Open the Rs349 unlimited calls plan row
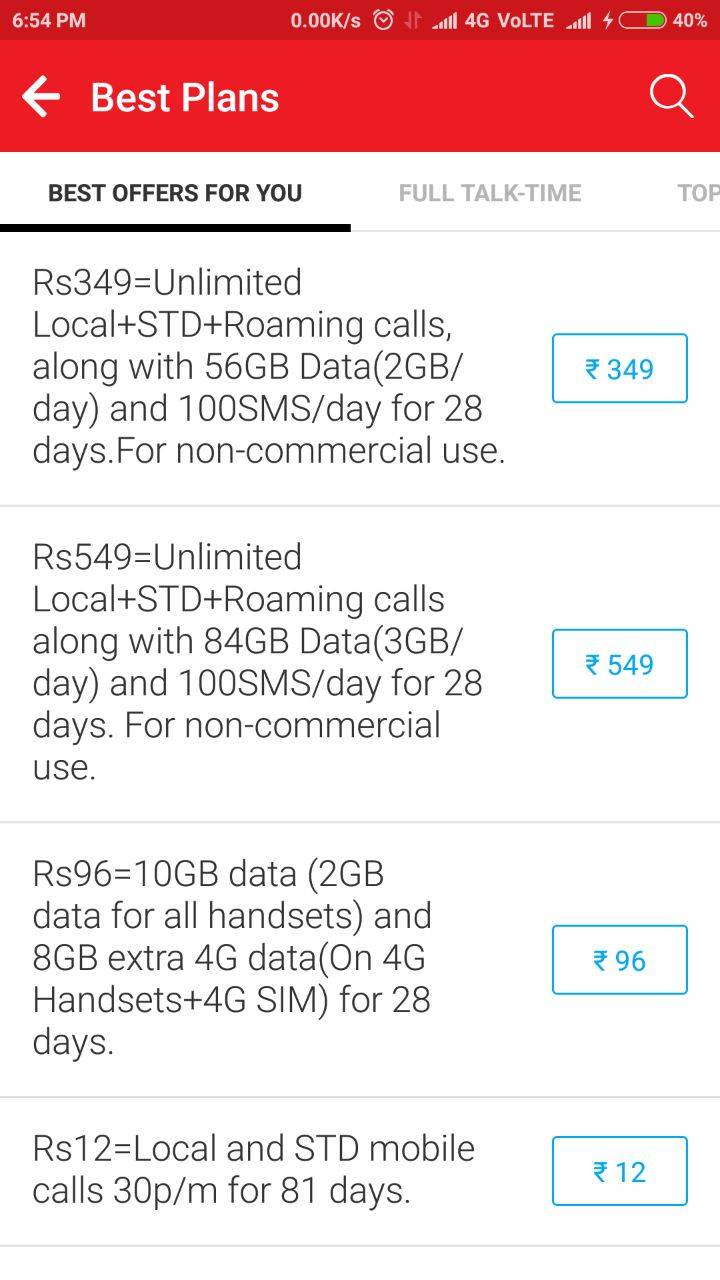 (x=360, y=369)
